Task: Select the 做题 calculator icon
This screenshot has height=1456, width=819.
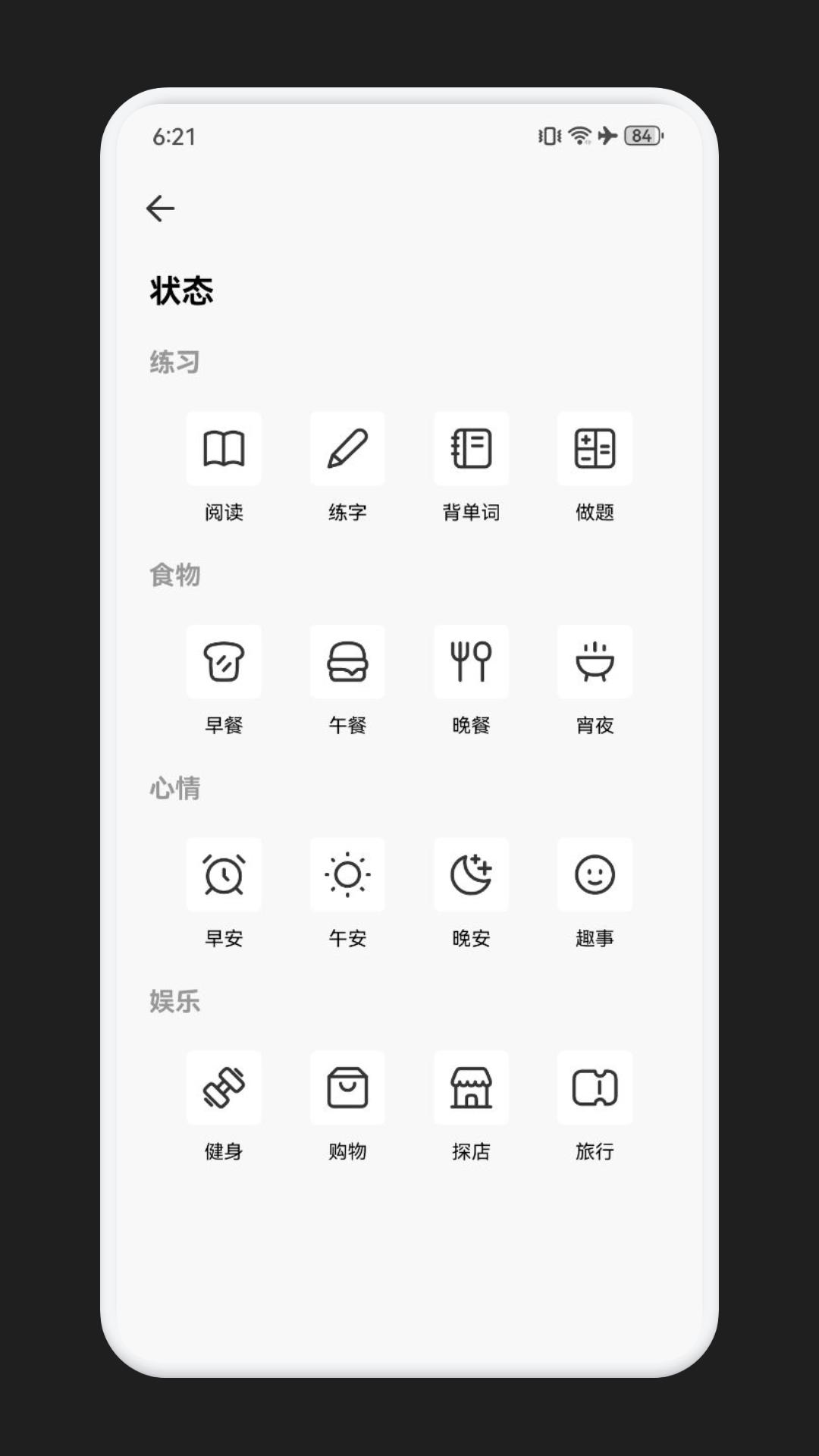Action: coord(595,450)
